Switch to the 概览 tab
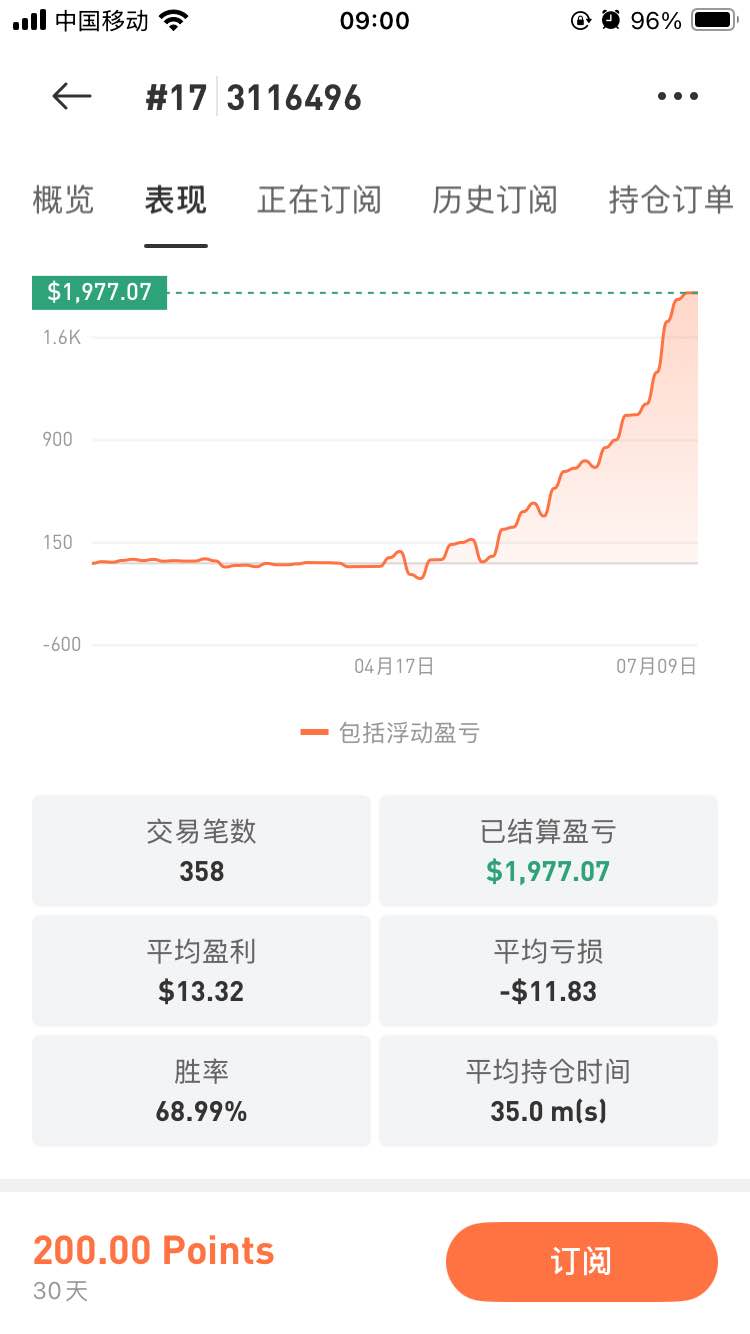 64,200
